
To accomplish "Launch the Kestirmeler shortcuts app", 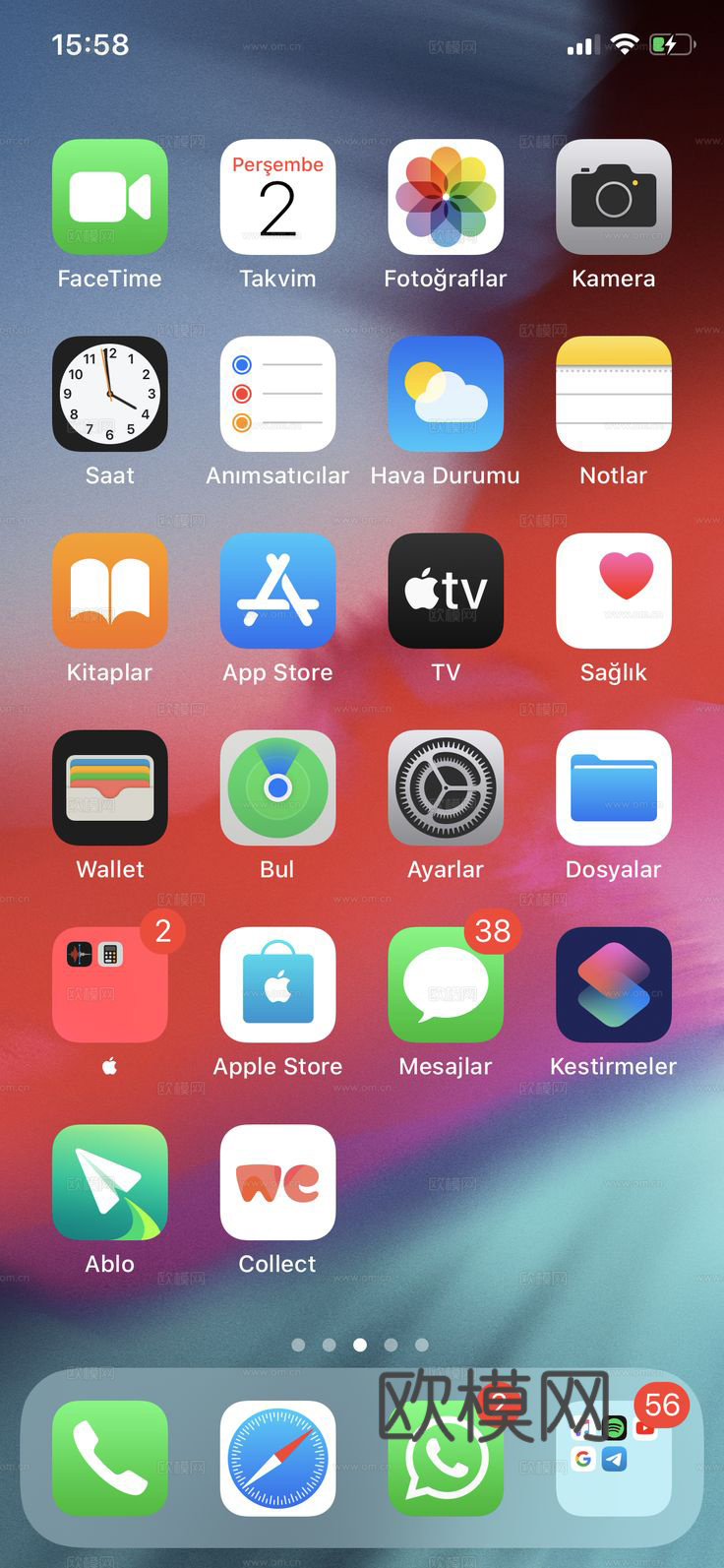I will [614, 984].
